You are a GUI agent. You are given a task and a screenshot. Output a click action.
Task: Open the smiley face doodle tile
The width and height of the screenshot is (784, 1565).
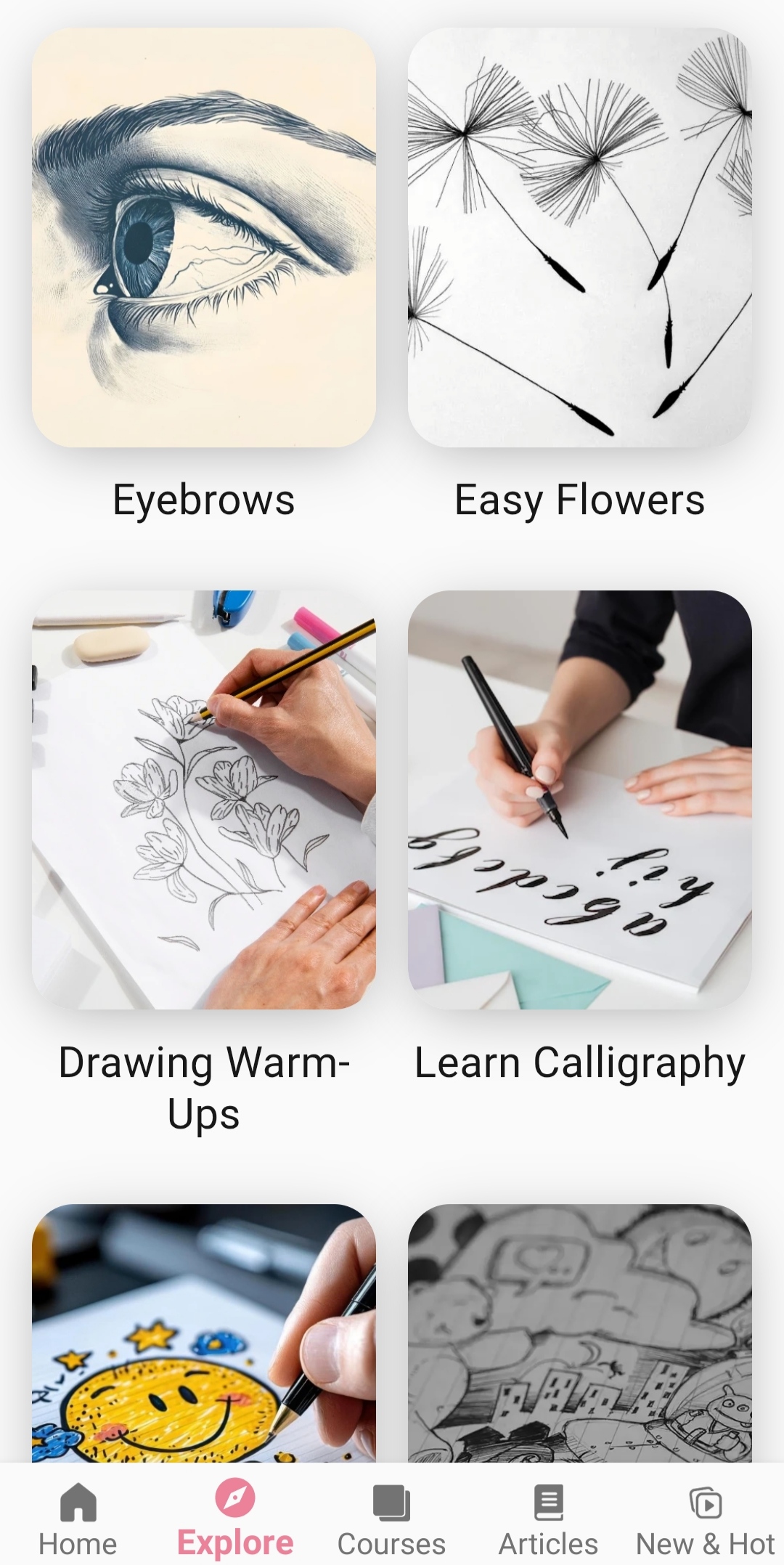(203, 1333)
